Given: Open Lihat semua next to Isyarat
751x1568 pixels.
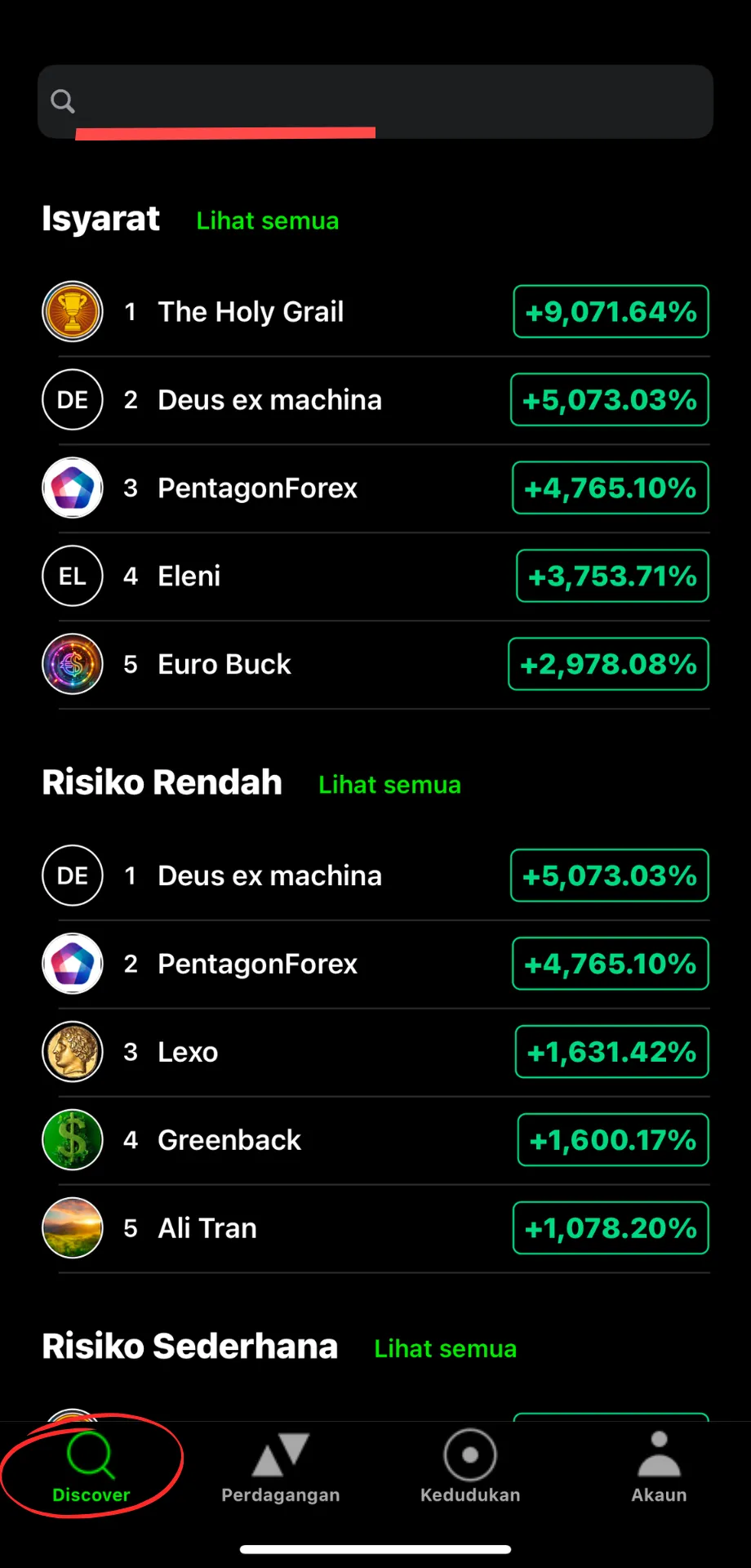Looking at the screenshot, I should click(267, 220).
